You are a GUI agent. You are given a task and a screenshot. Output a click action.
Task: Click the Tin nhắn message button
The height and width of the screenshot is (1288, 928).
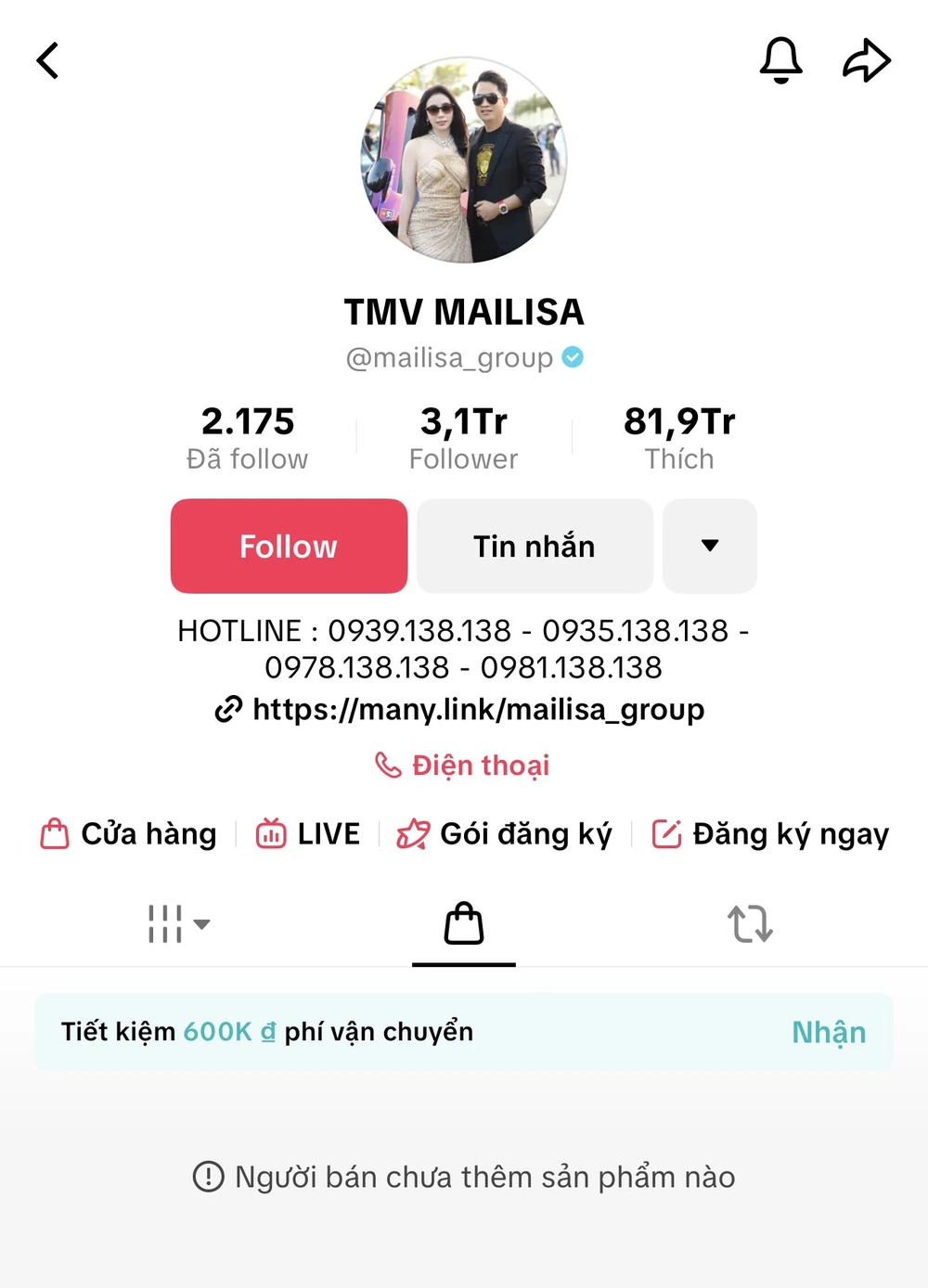click(x=535, y=546)
